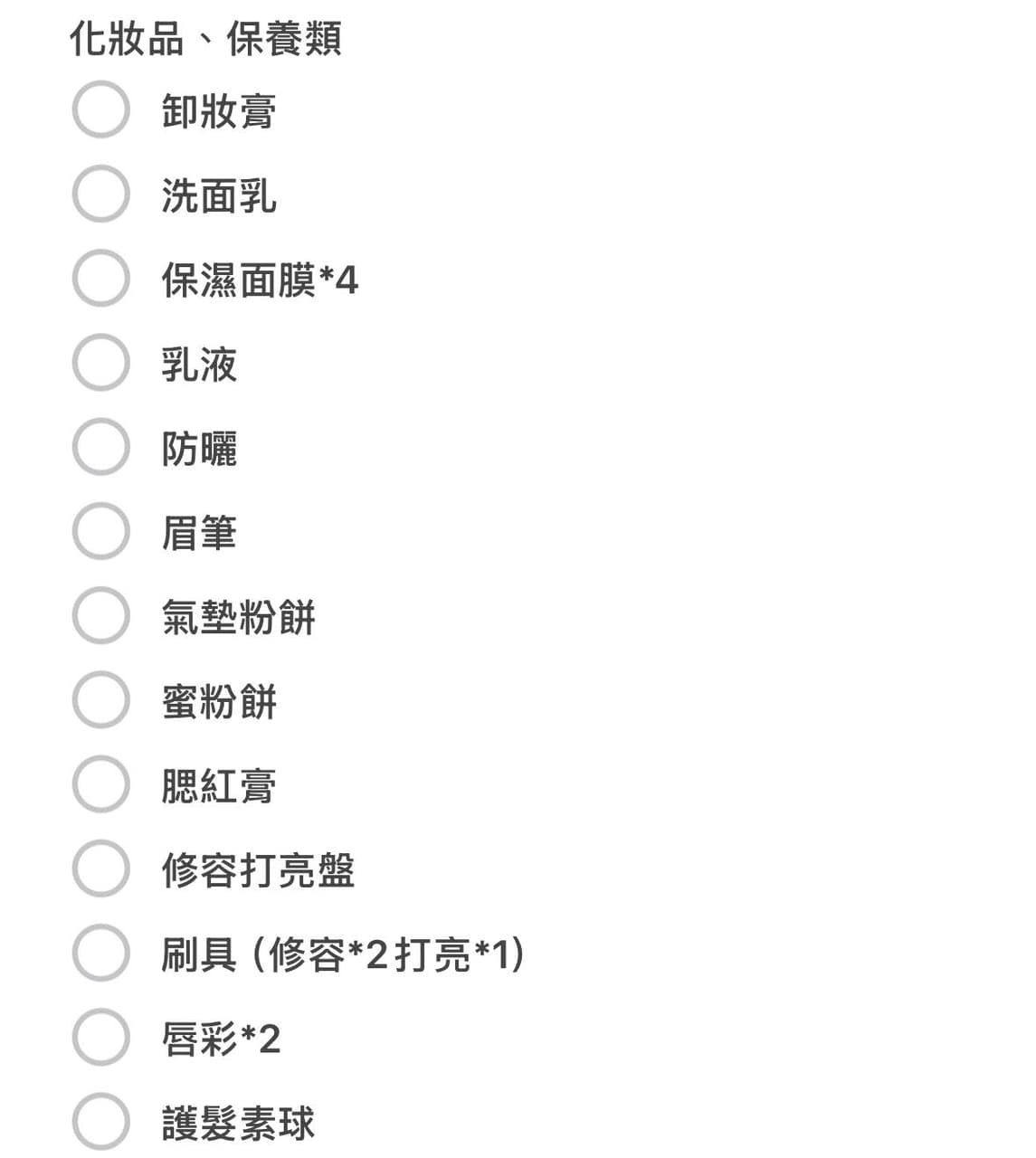Choose the 防曬 option
1036x1158 pixels.
pyautogui.click(x=100, y=447)
